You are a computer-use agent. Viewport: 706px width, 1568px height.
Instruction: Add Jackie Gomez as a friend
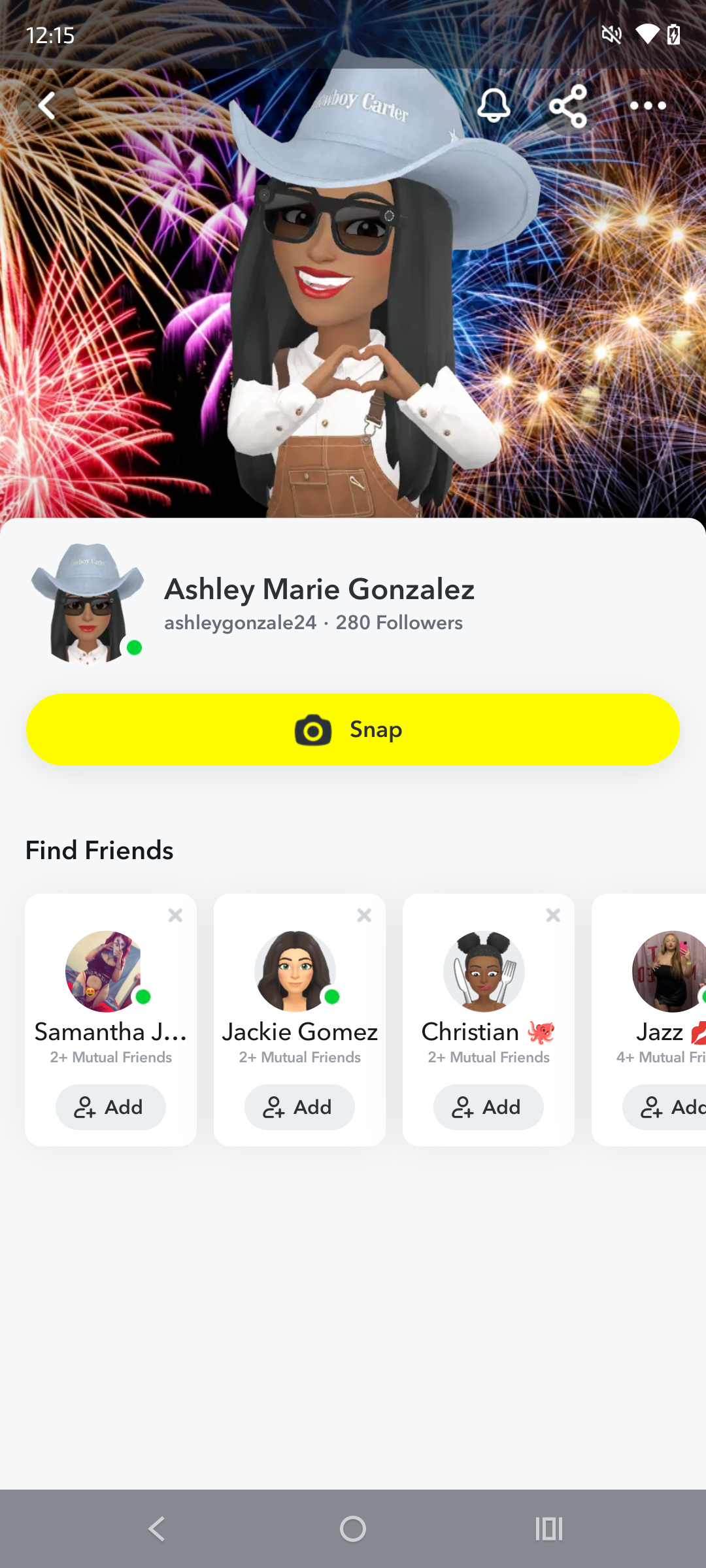tap(299, 1107)
